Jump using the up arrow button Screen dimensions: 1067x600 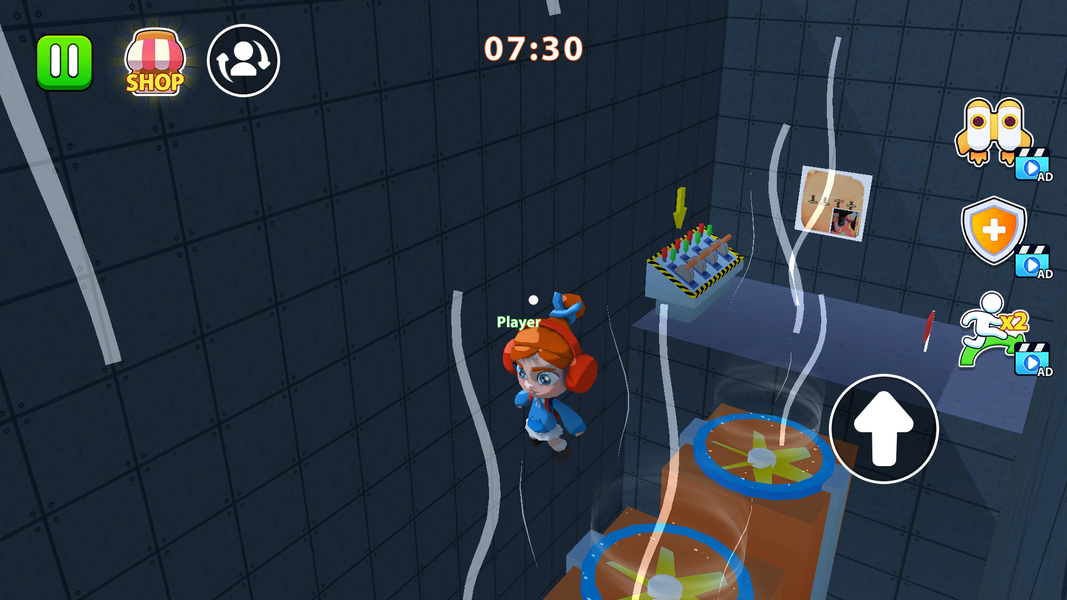point(884,429)
